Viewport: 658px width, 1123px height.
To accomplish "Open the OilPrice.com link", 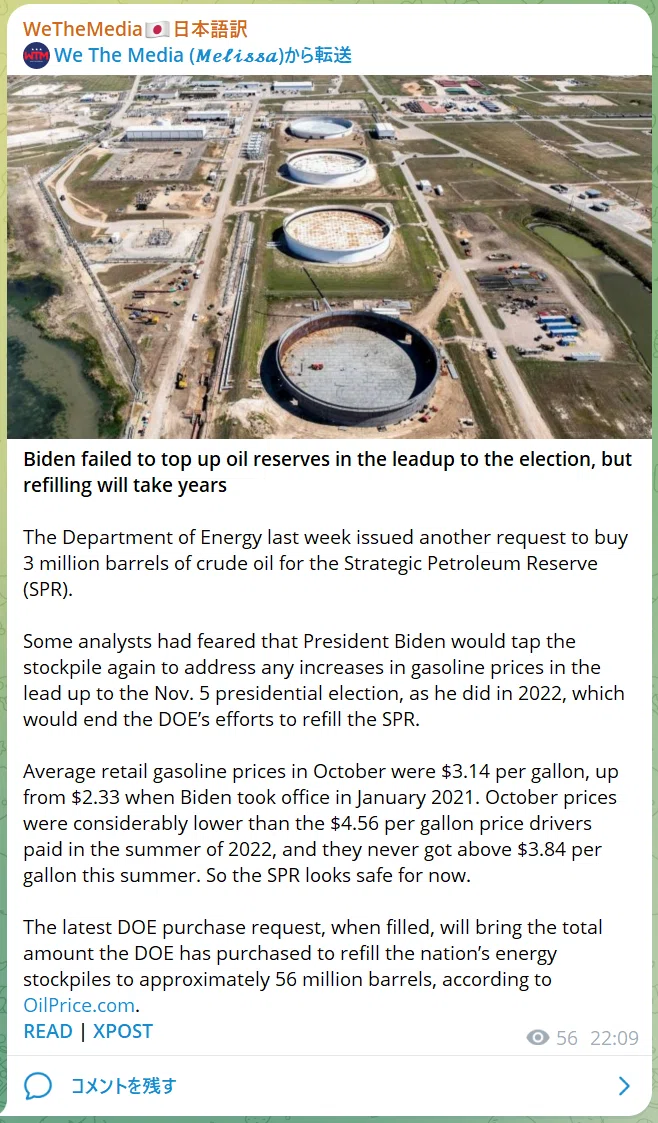I will click(79, 1005).
